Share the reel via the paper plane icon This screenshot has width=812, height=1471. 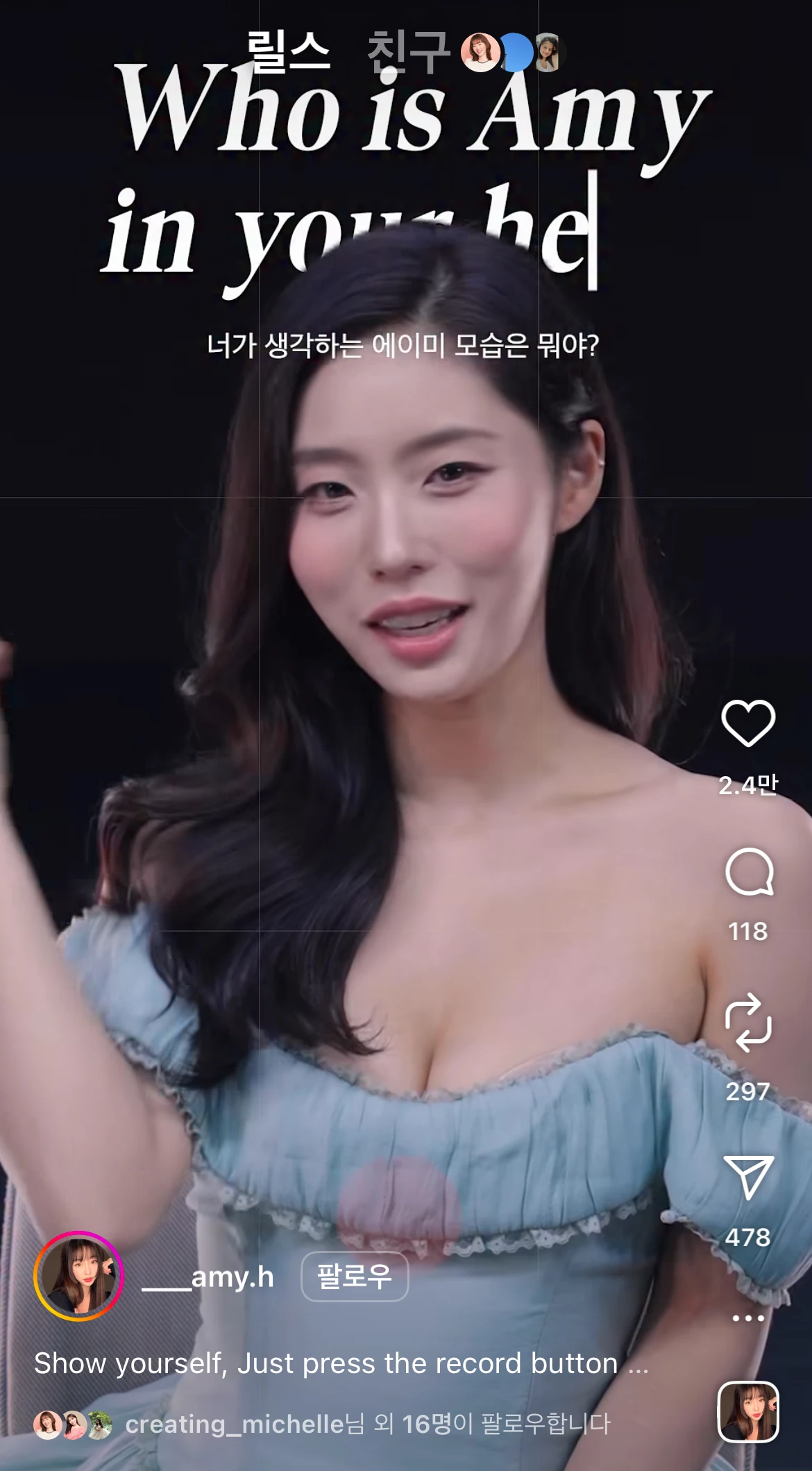pyautogui.click(x=748, y=1177)
